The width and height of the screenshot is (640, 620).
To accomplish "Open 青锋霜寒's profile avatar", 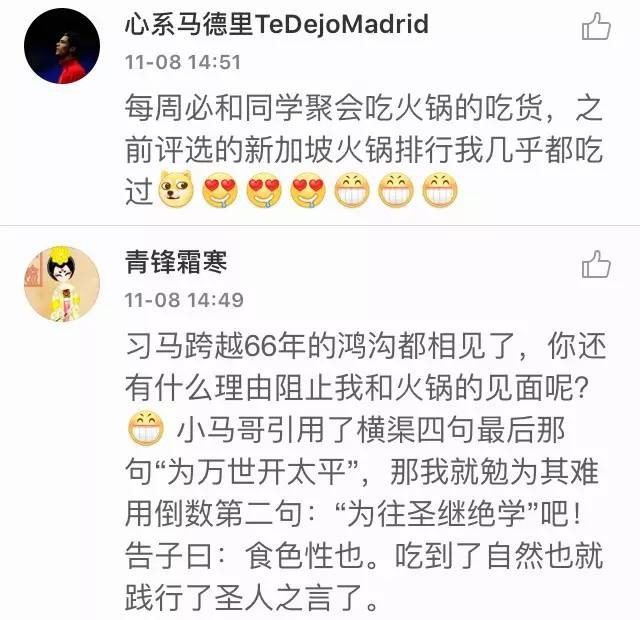I will coord(61,285).
